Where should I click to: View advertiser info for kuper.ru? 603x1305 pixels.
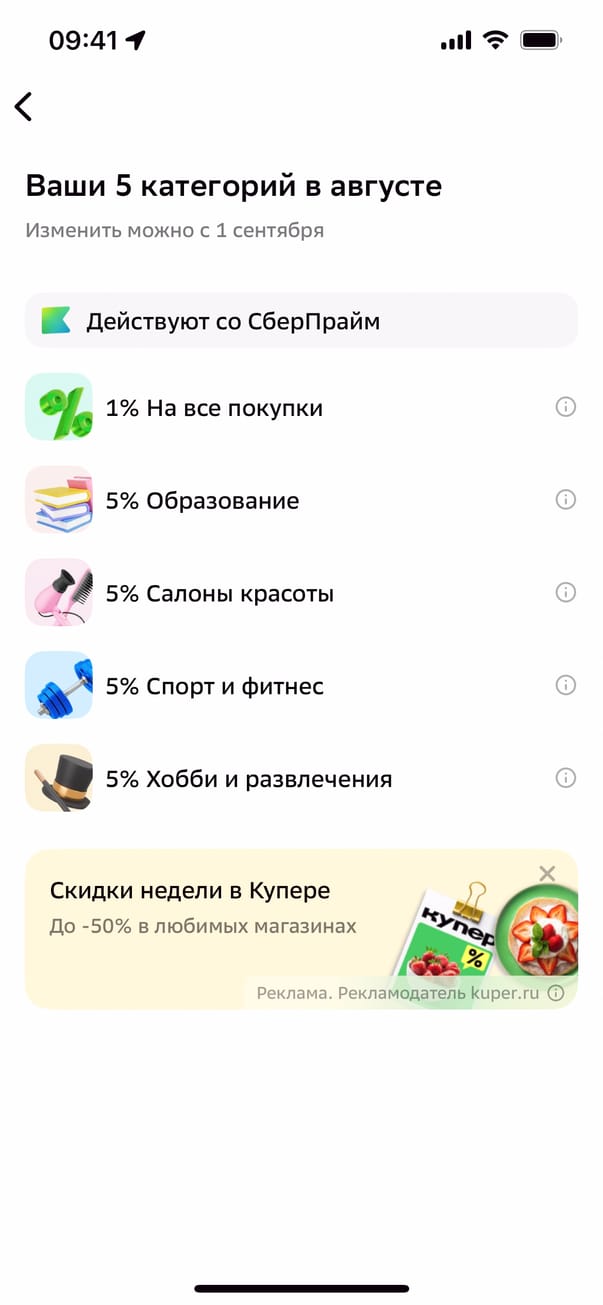(556, 993)
